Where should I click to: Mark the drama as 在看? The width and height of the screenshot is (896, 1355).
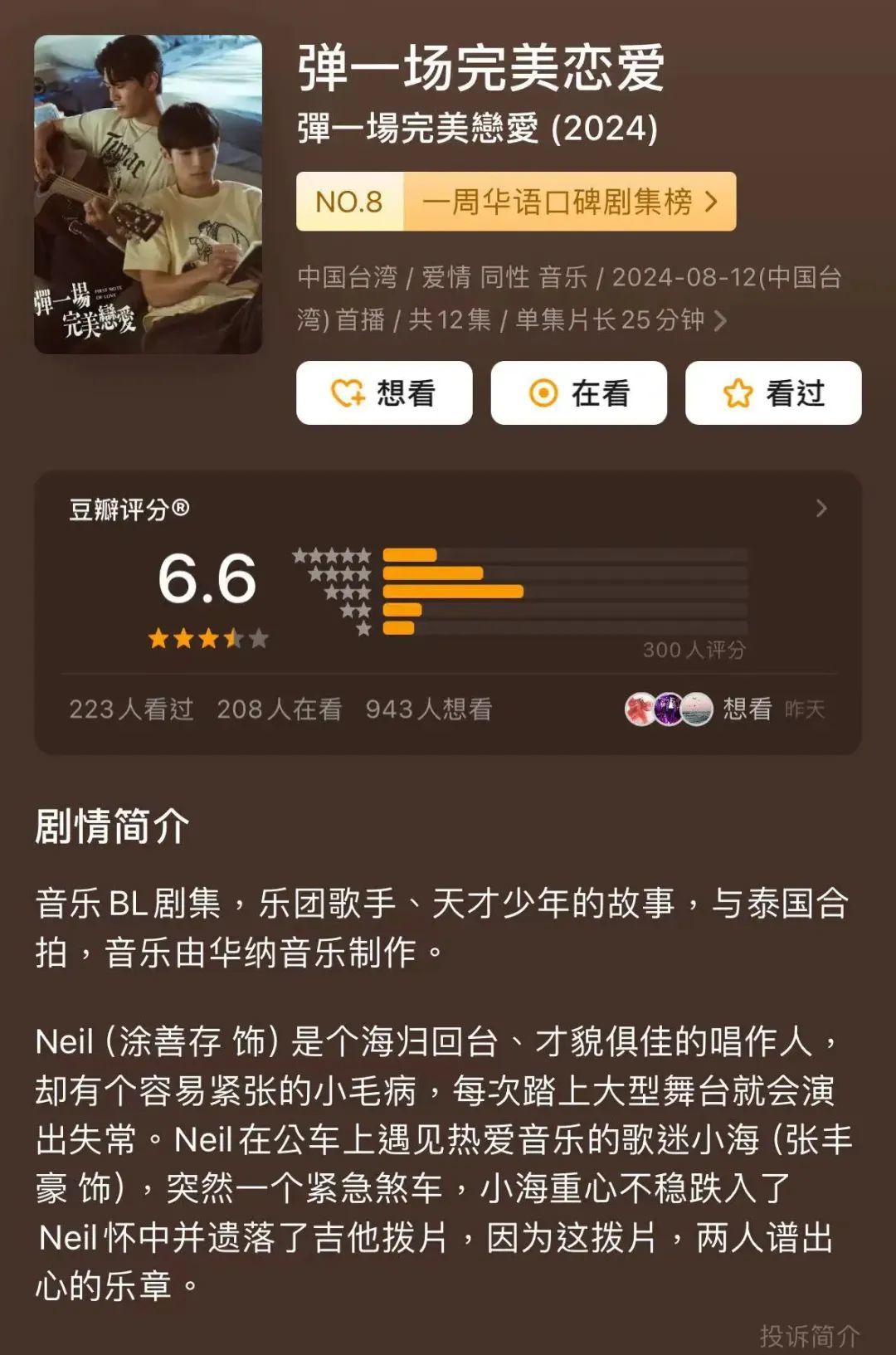click(x=578, y=393)
